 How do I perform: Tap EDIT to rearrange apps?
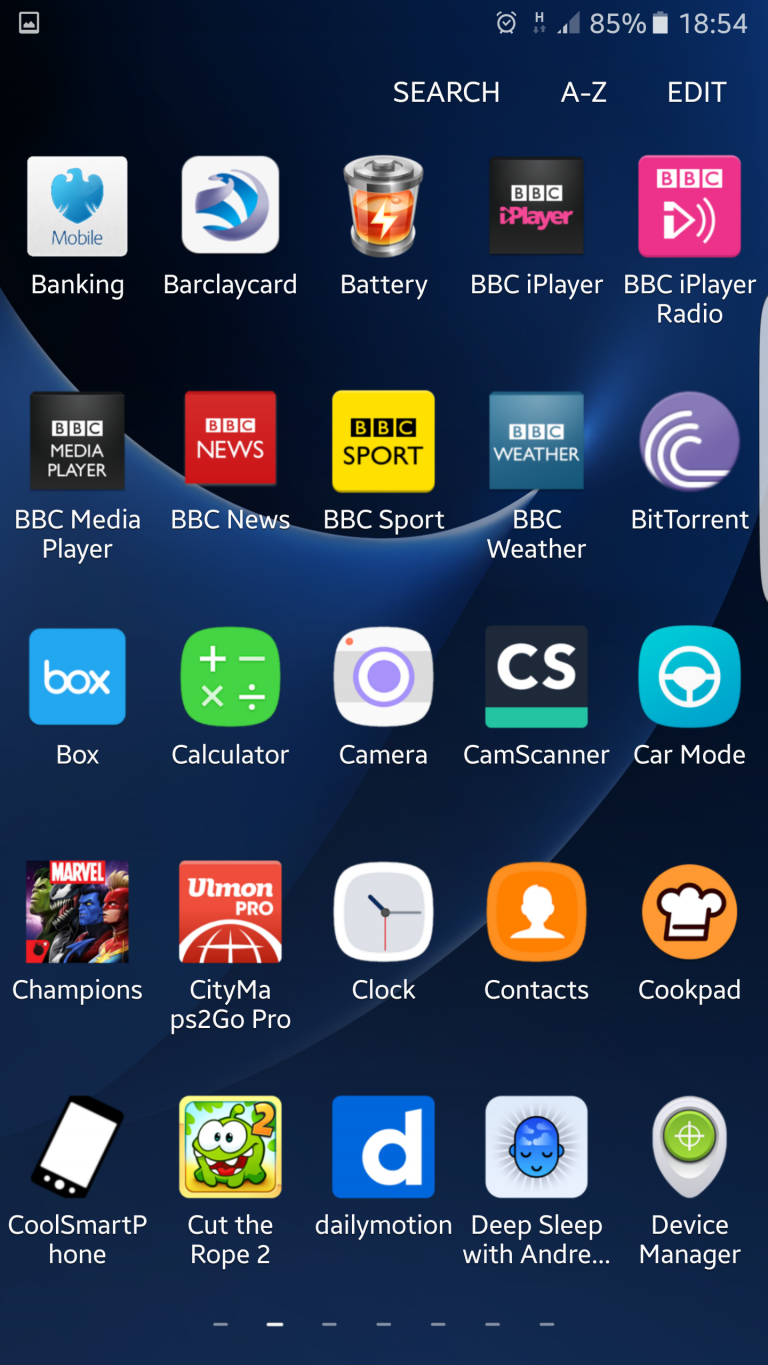(696, 92)
